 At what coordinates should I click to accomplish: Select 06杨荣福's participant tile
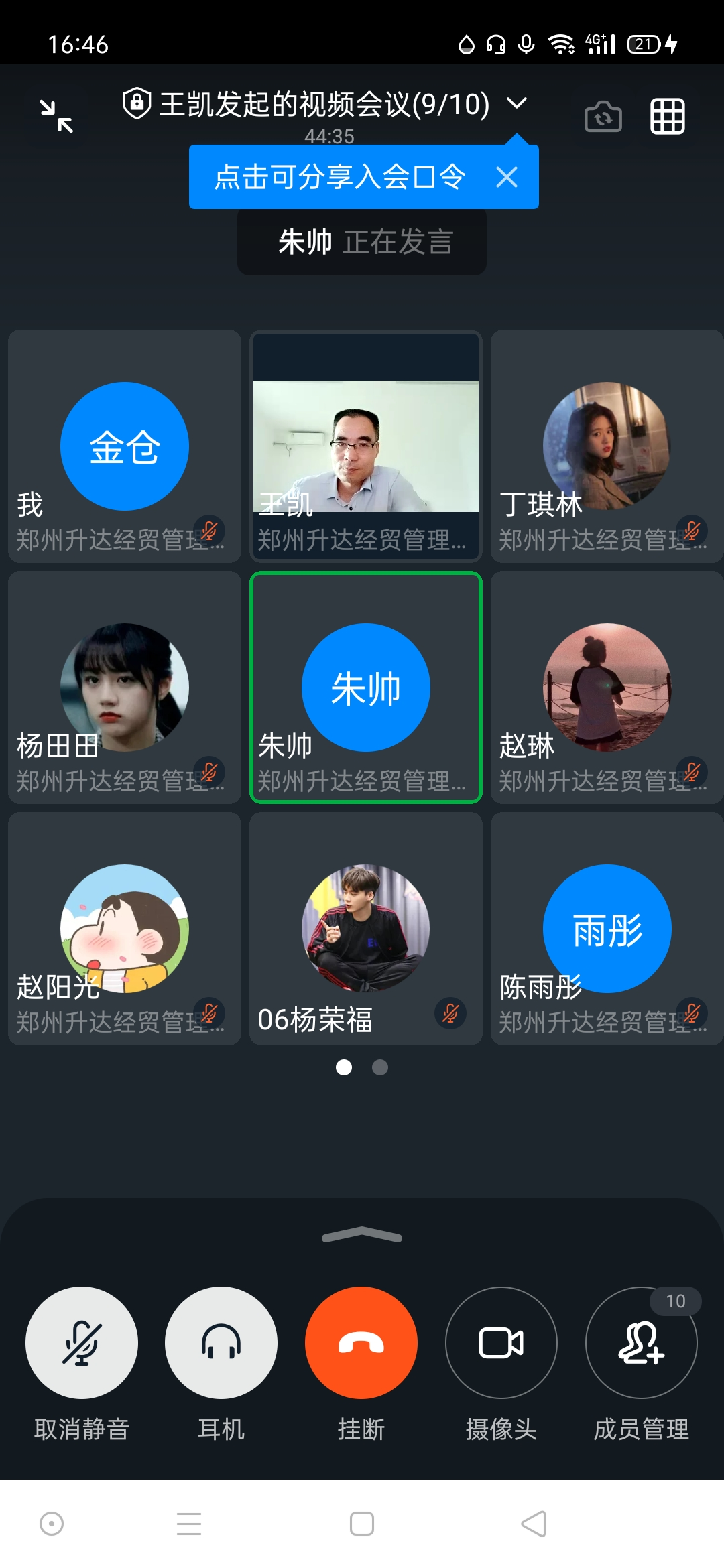365,928
